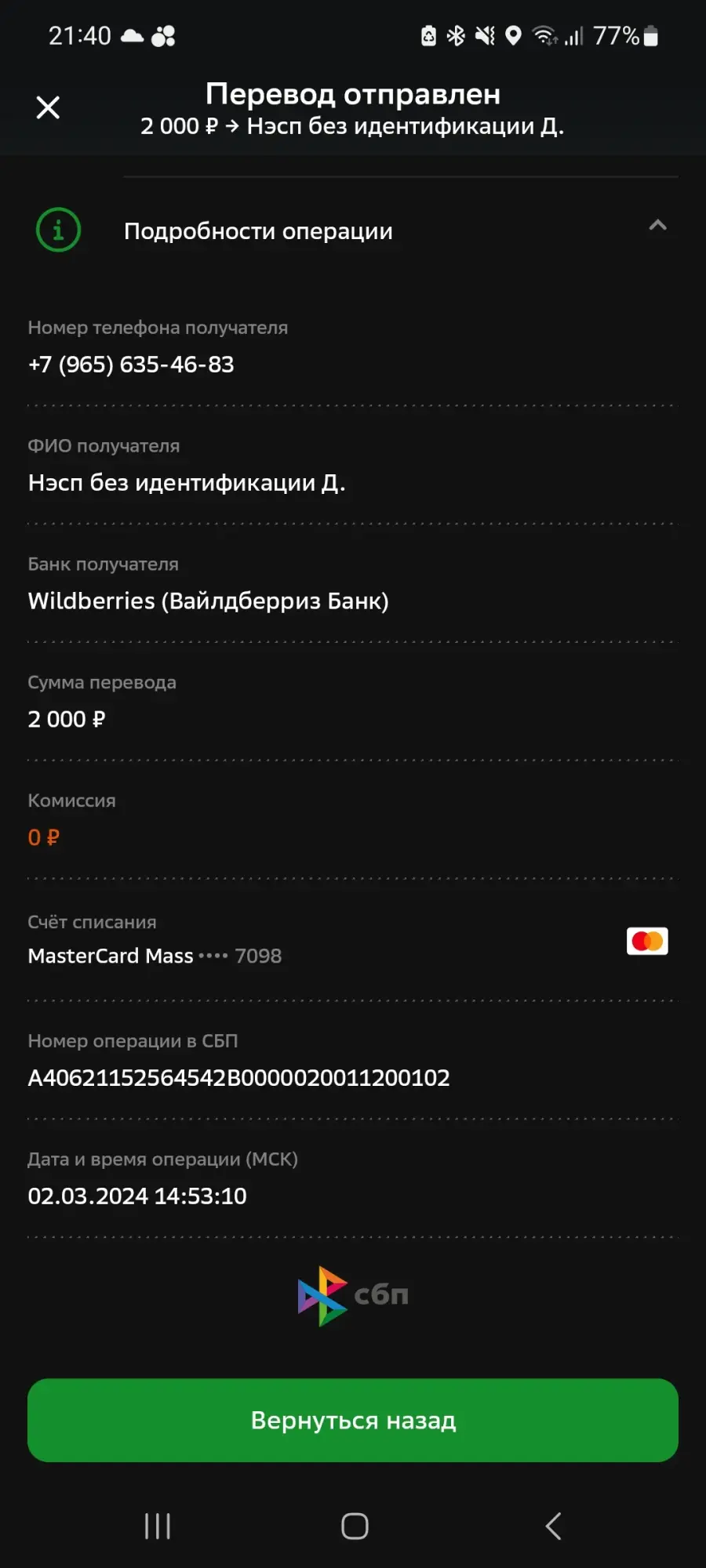The width and height of the screenshot is (706, 1568).
Task: Tap the Вернуться назад button
Action: tap(353, 1420)
